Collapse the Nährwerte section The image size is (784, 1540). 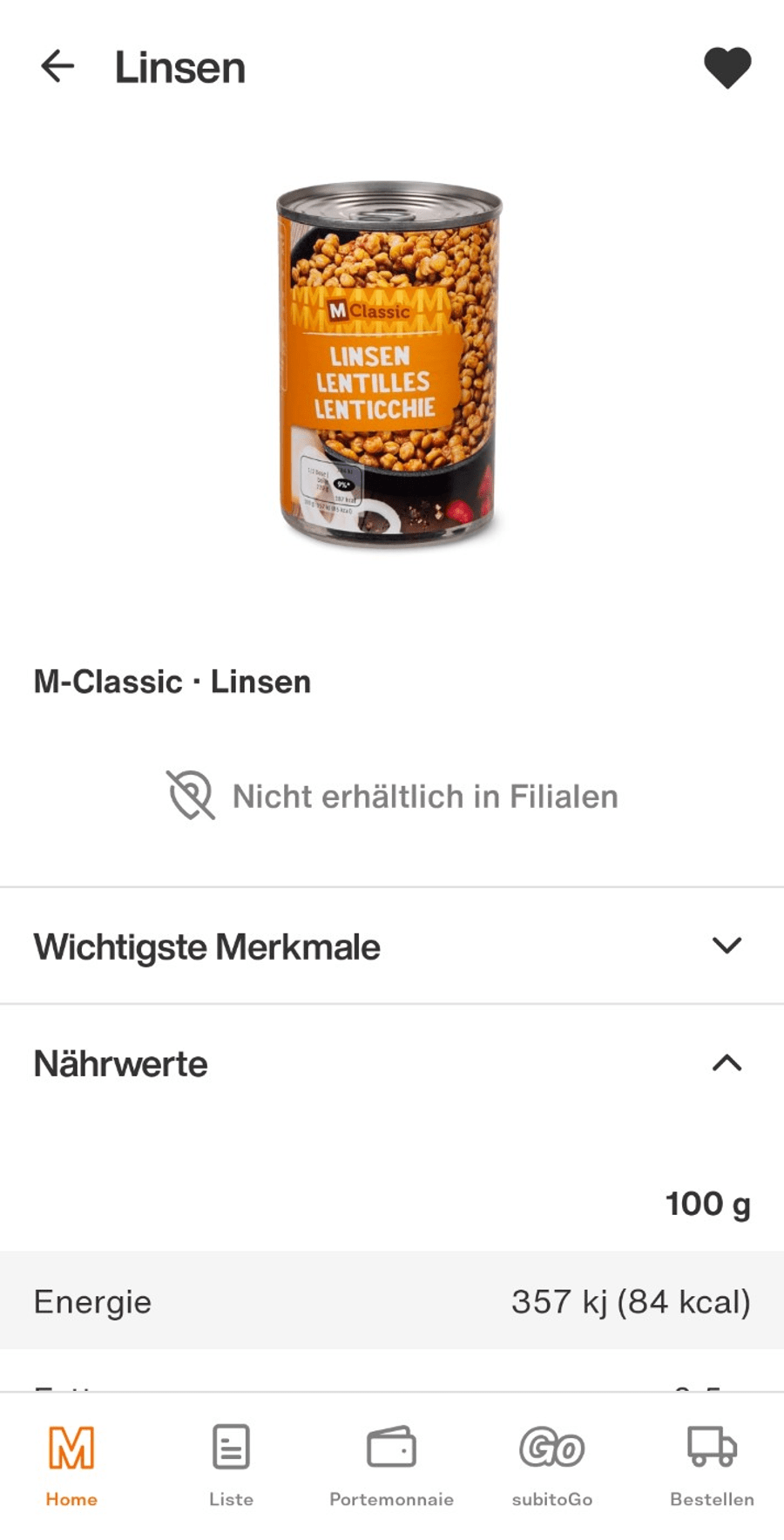[x=727, y=1063]
